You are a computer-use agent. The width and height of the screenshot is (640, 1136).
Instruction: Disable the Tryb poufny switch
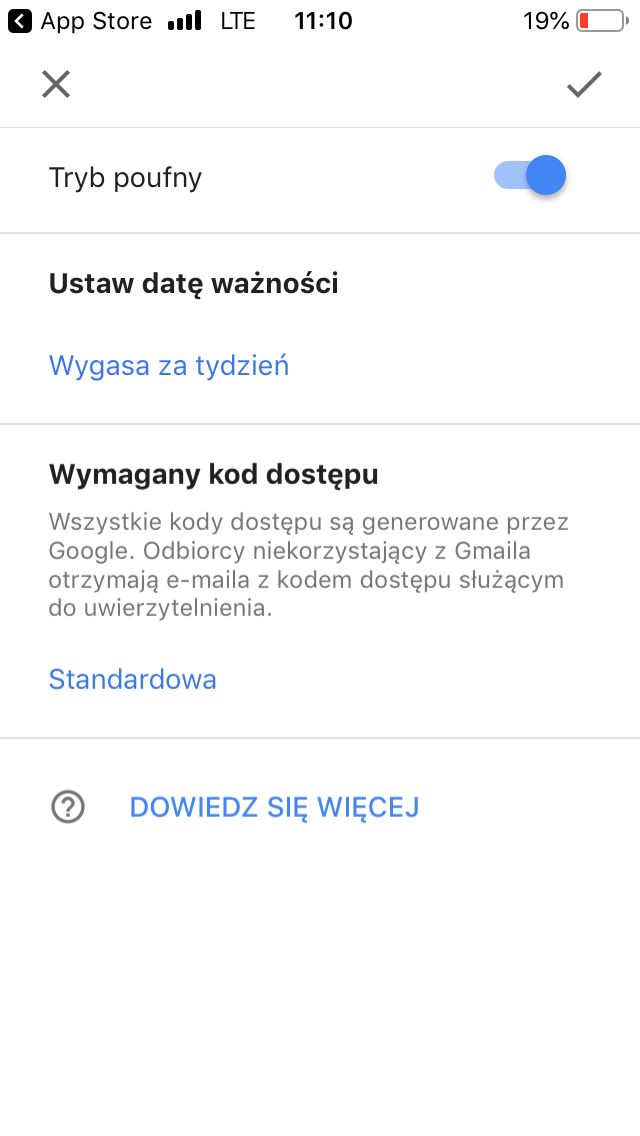click(x=531, y=177)
